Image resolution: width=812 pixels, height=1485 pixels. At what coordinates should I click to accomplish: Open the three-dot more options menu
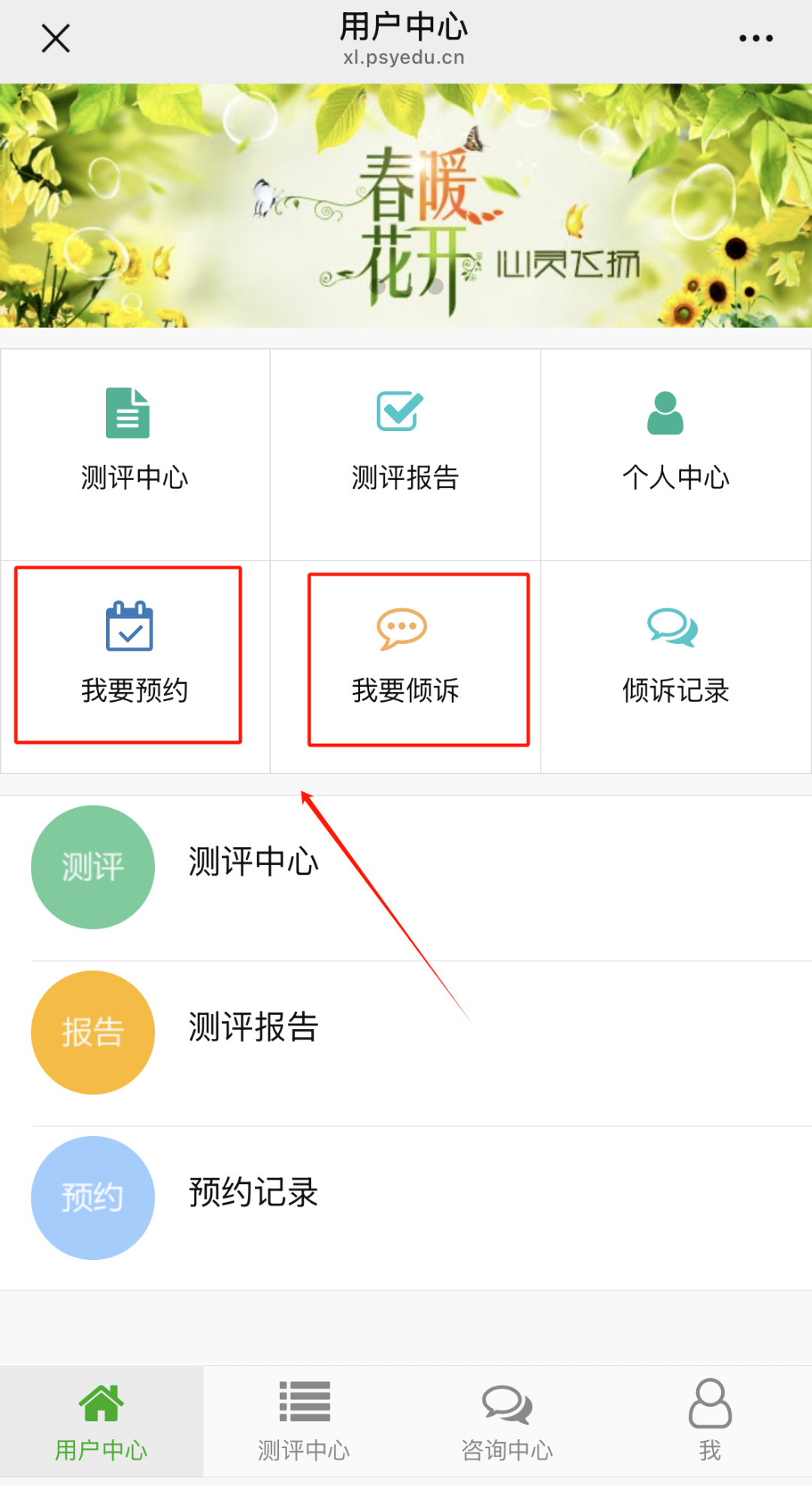click(x=755, y=38)
